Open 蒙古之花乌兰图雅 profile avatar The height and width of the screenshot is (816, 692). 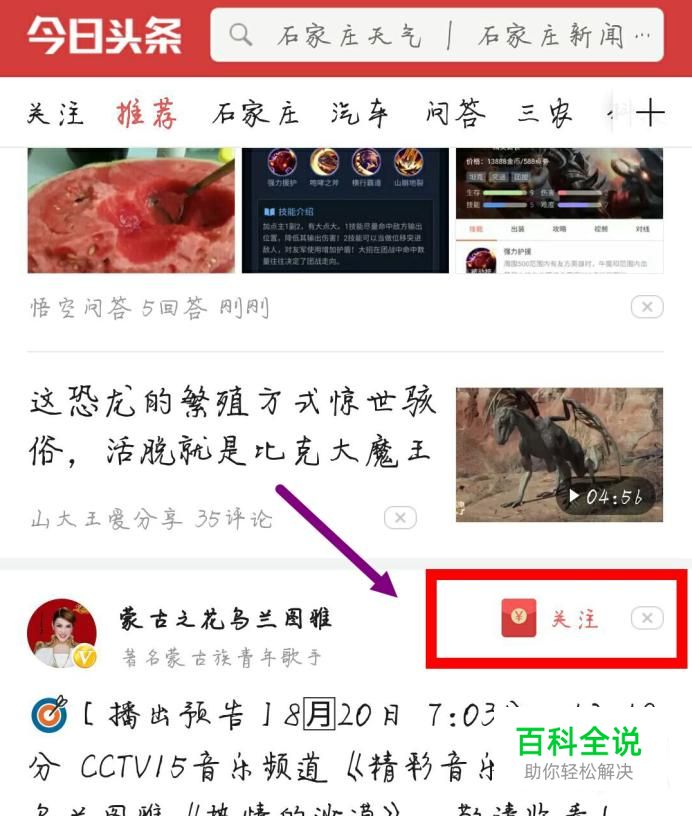[x=62, y=632]
